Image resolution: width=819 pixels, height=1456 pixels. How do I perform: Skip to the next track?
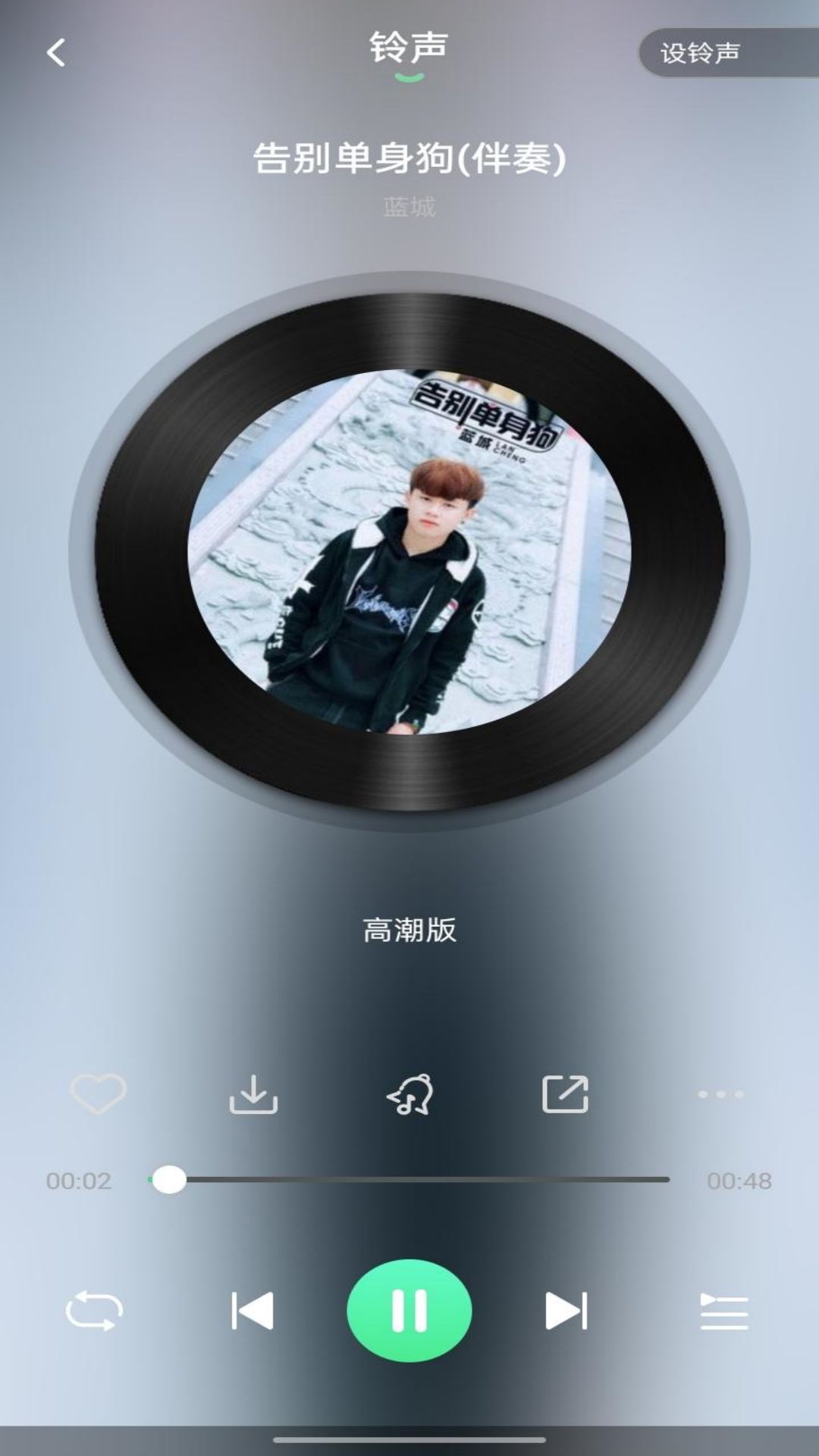click(566, 1311)
